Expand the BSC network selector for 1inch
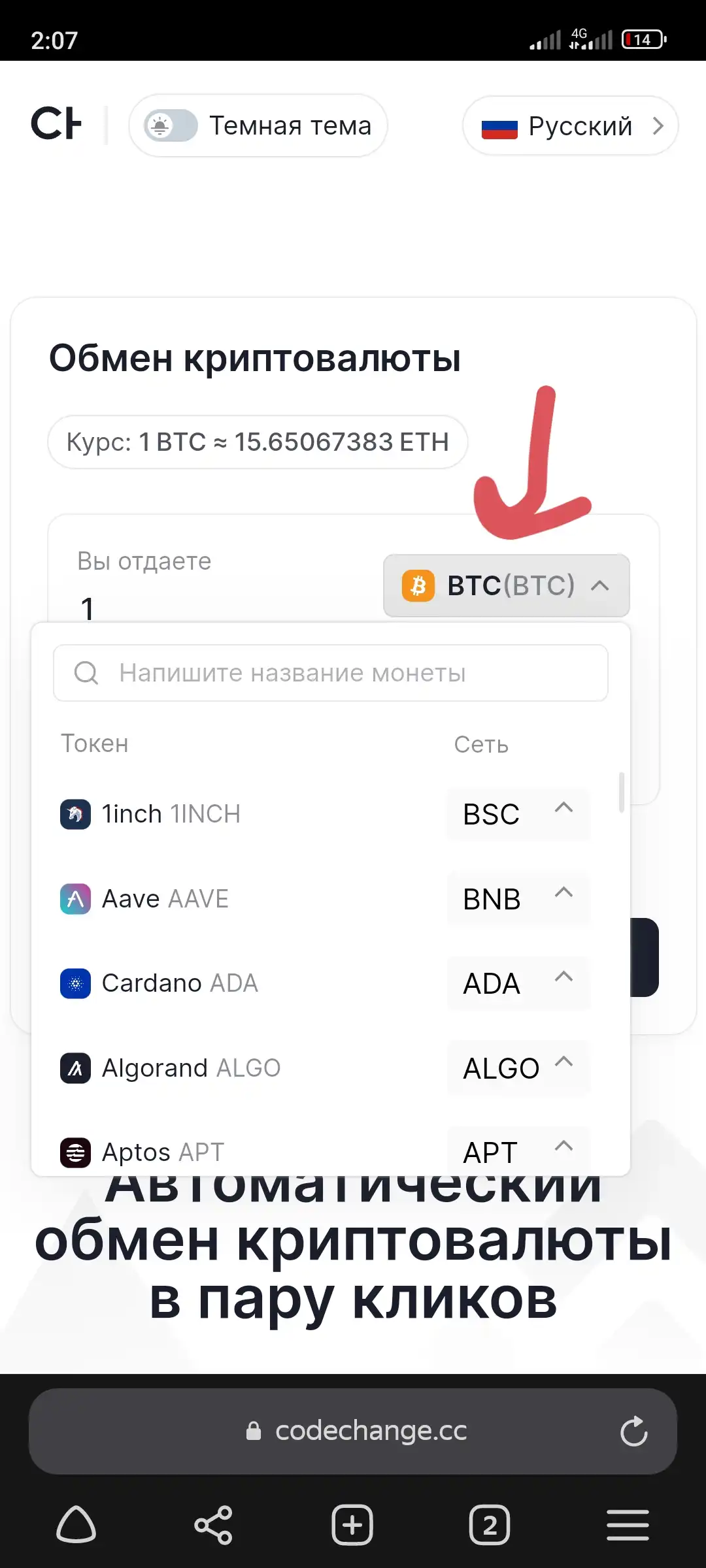This screenshot has height=1568, width=706. (518, 814)
